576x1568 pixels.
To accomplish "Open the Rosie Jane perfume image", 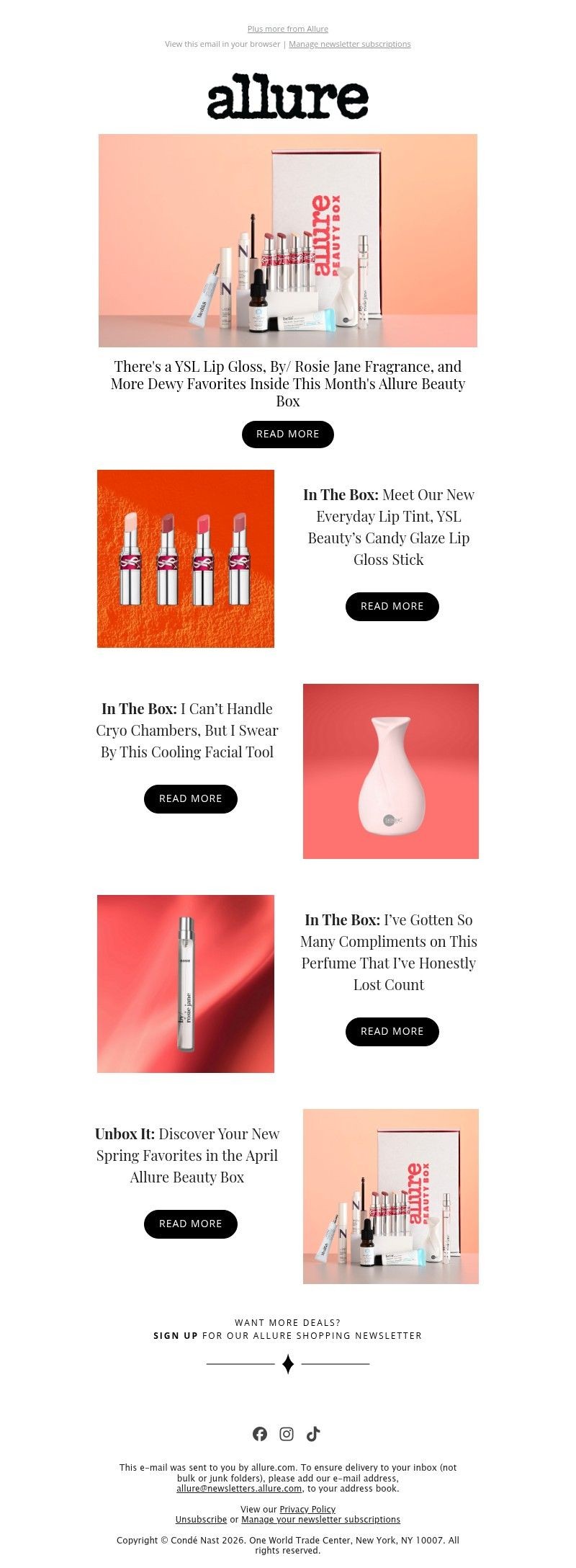I will point(186,984).
